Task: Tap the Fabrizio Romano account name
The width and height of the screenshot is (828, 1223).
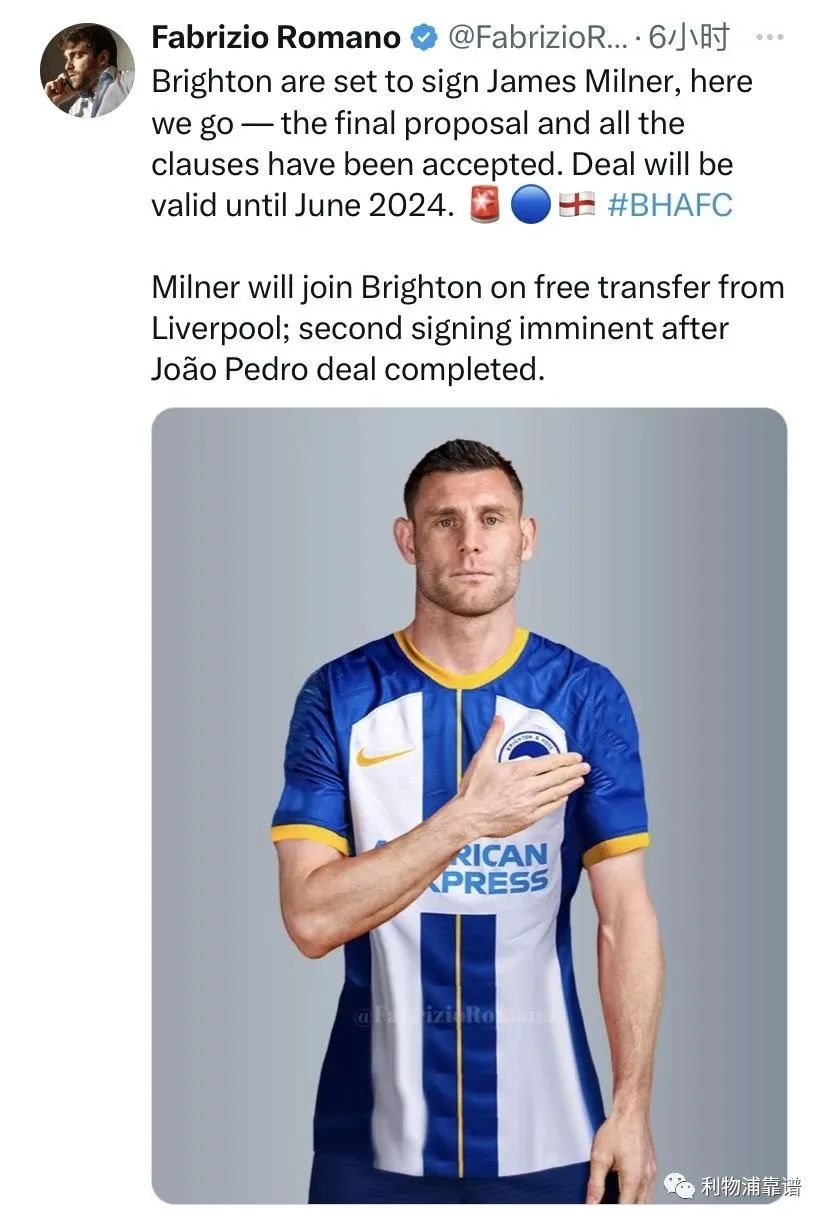Action: (276, 38)
